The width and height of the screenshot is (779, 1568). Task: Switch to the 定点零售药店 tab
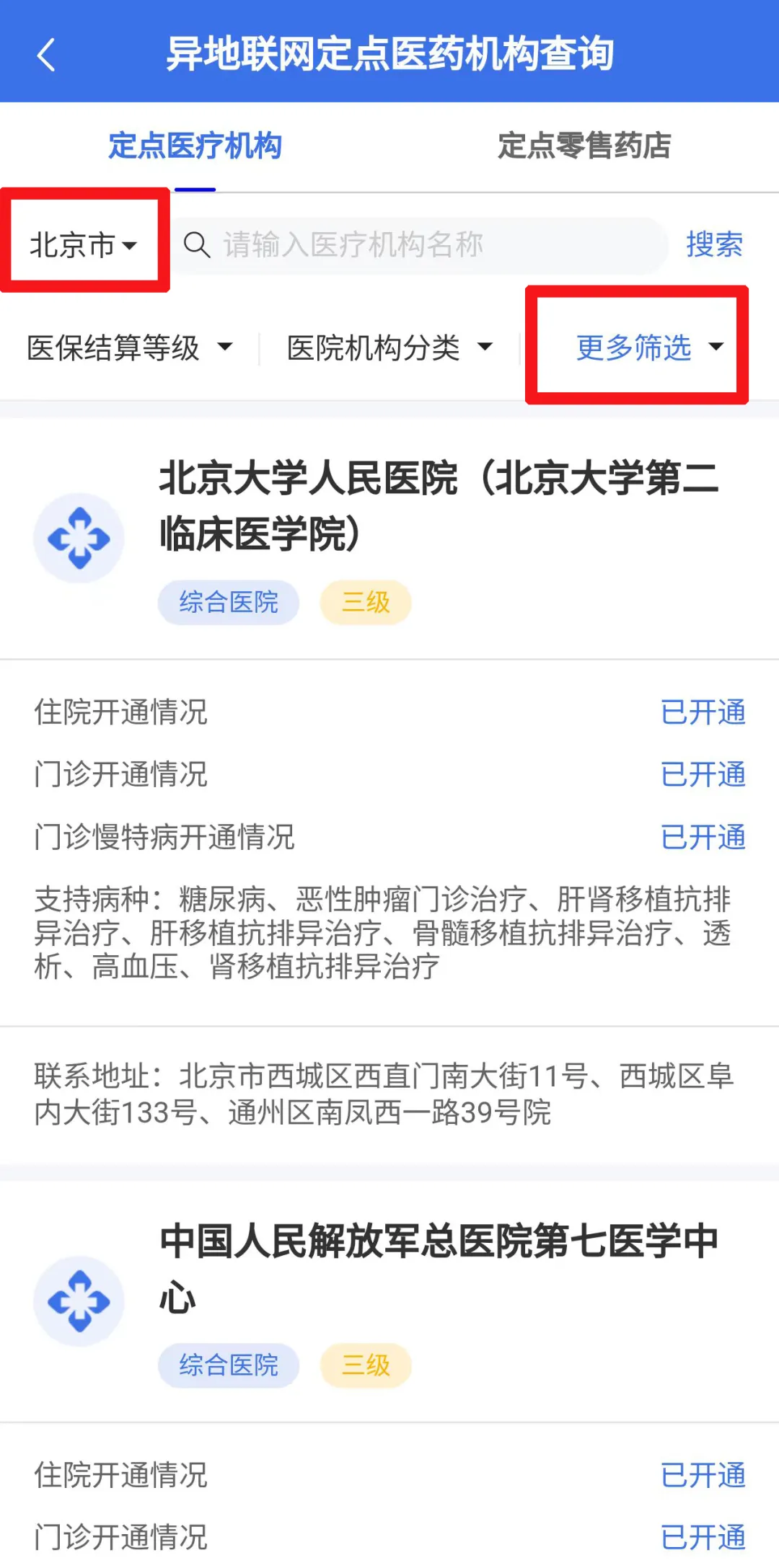coord(584,146)
